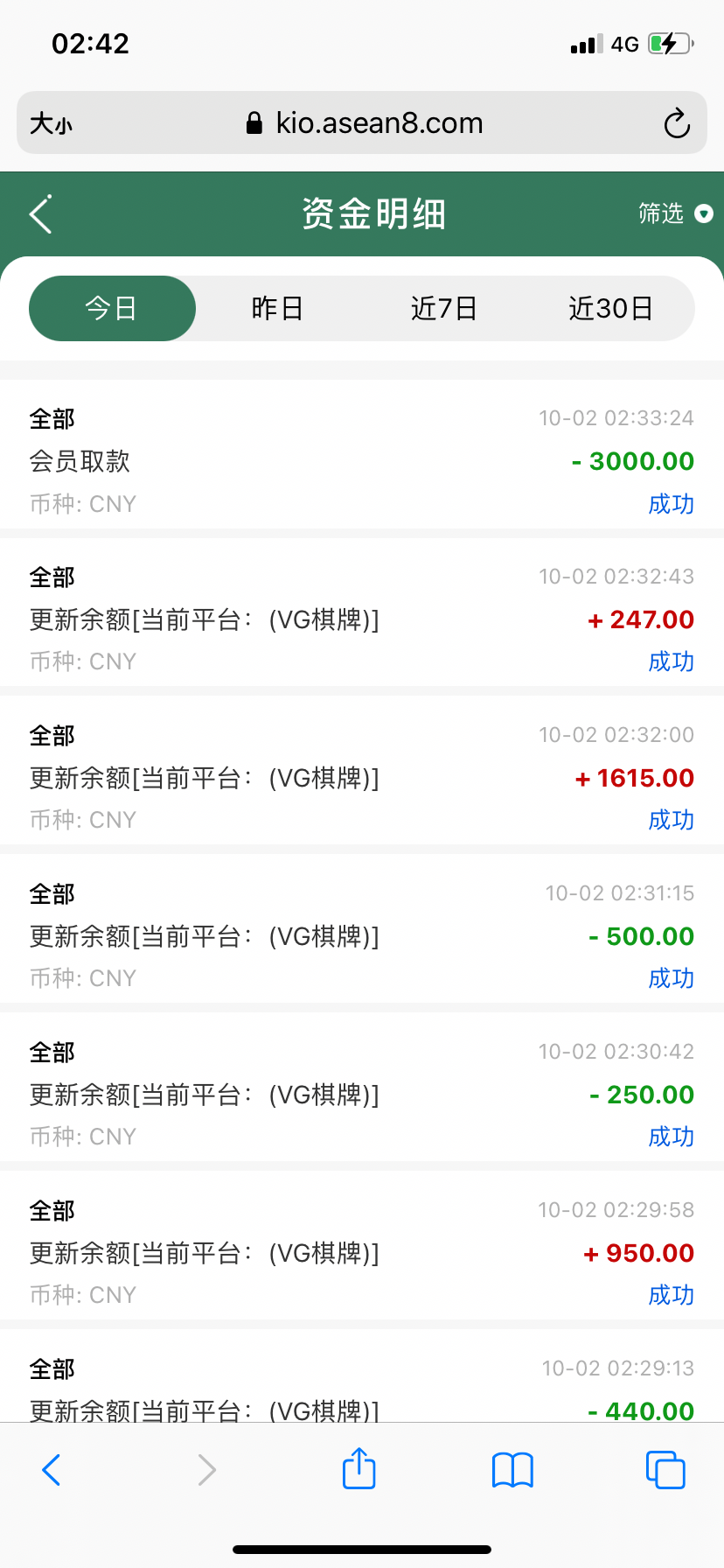This screenshot has height=1568, width=724.
Task: Show open Safari tabs
Action: tap(665, 1470)
